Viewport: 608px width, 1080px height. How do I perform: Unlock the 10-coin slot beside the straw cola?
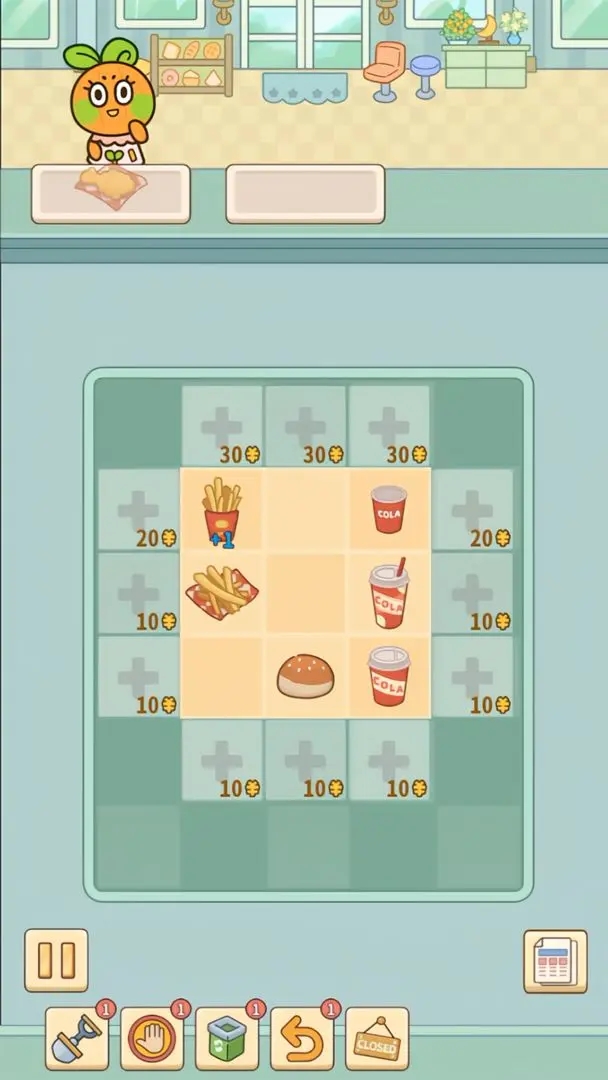point(472,593)
